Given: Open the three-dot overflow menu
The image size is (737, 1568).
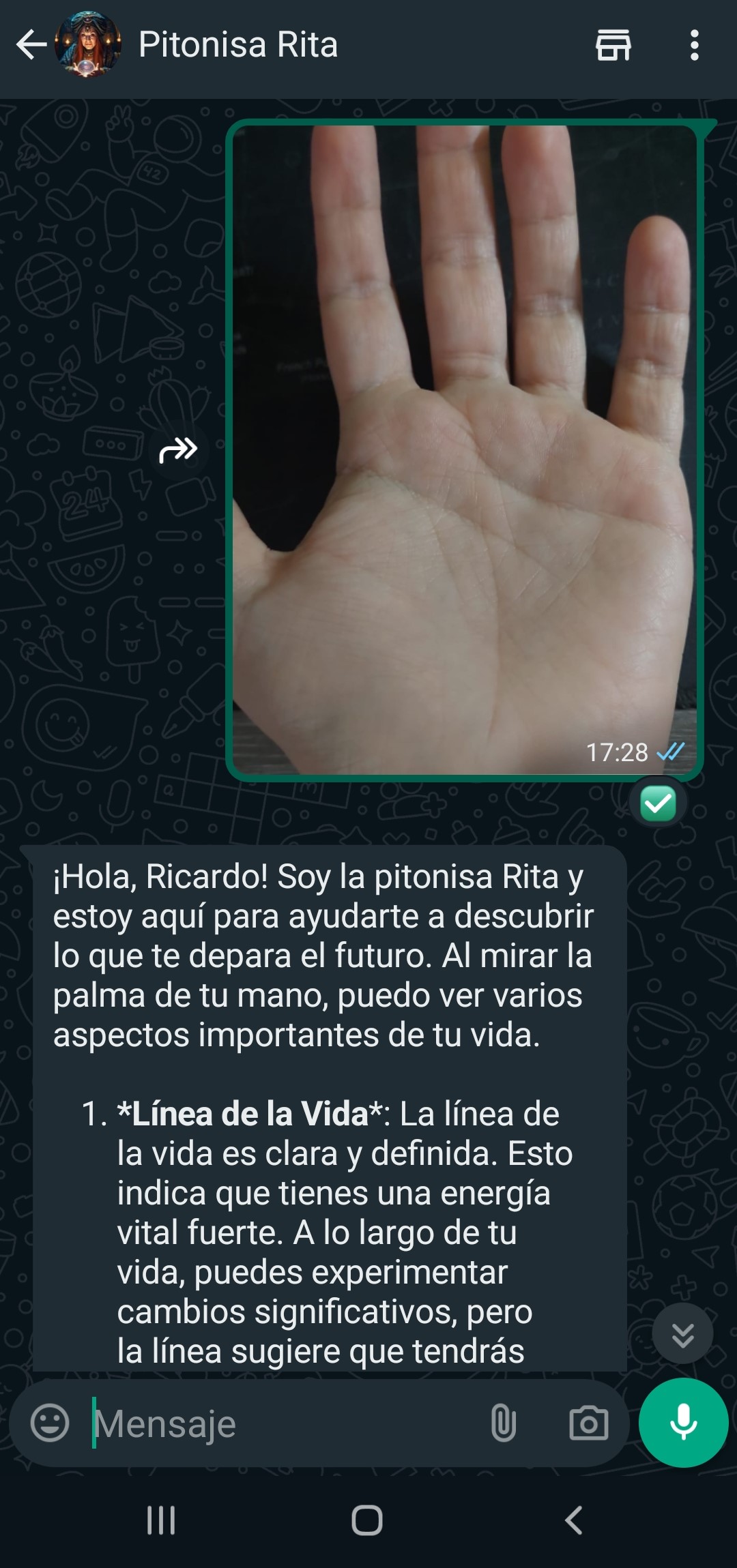Looking at the screenshot, I should click(695, 46).
